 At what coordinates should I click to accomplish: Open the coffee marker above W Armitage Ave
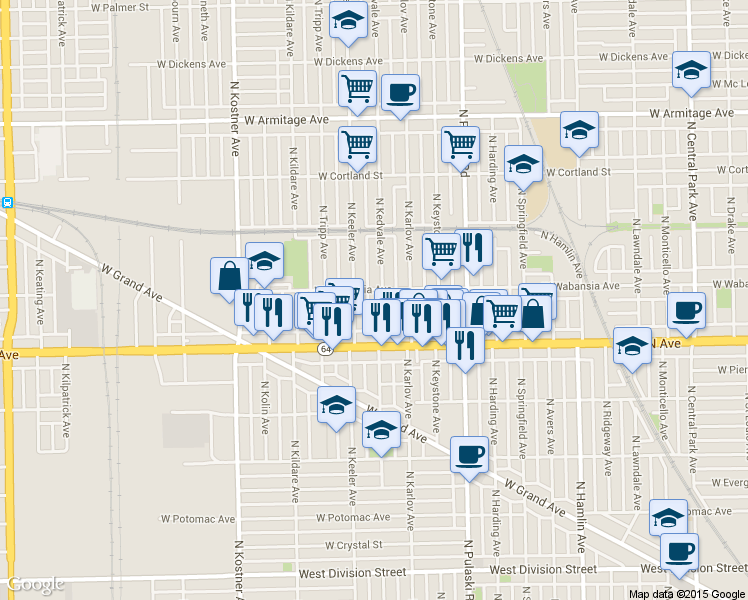click(400, 93)
